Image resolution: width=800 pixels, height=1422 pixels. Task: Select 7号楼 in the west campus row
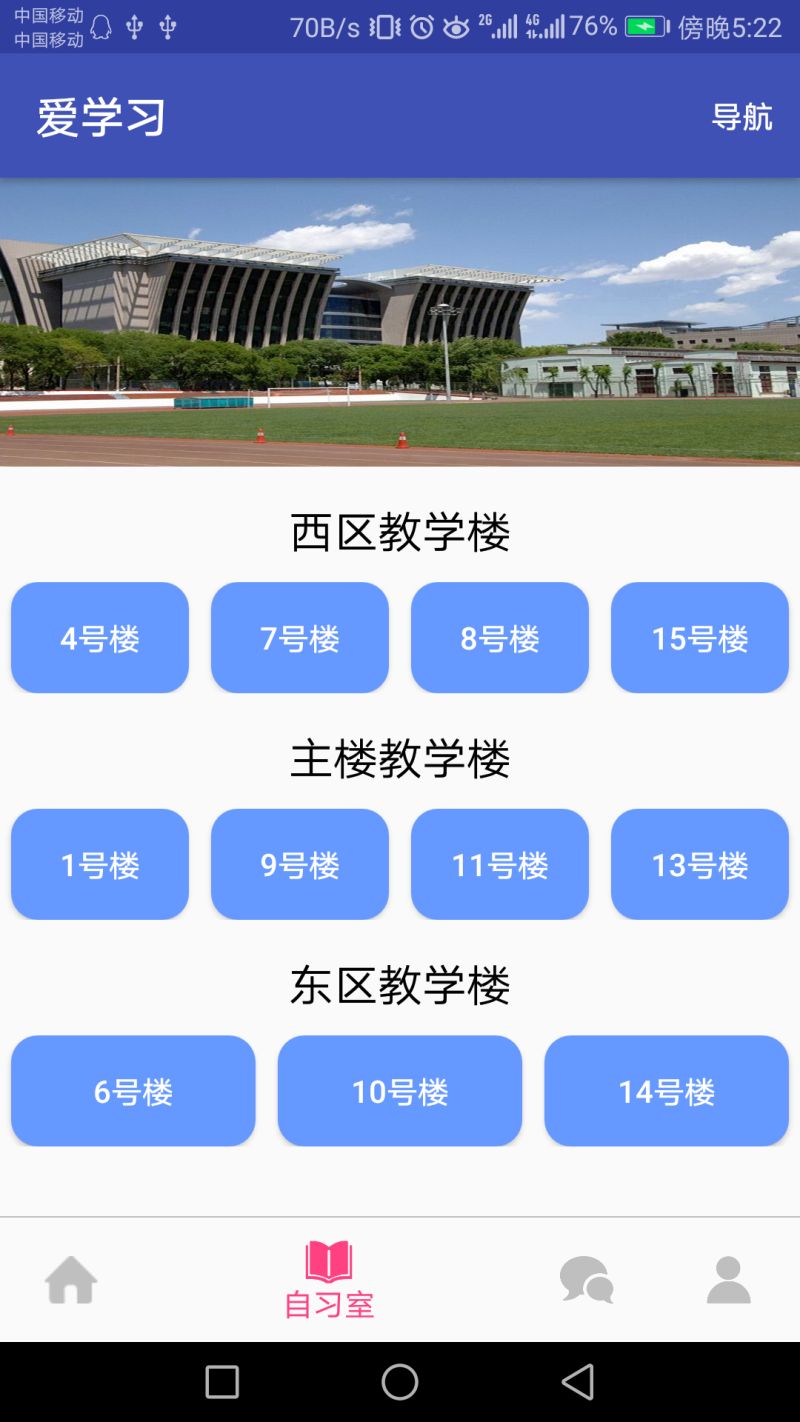coord(299,637)
